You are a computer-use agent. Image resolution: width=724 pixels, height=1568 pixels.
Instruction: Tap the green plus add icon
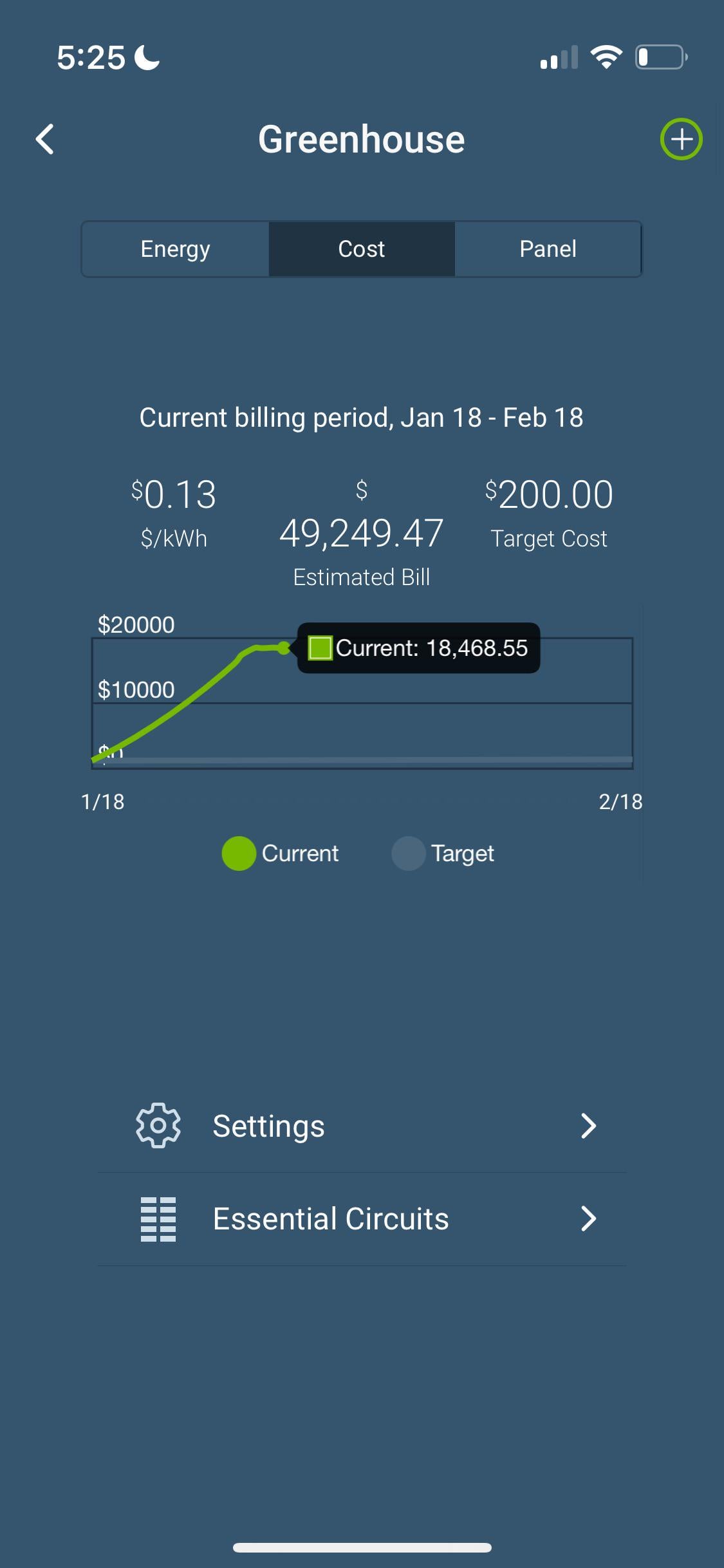(681, 139)
